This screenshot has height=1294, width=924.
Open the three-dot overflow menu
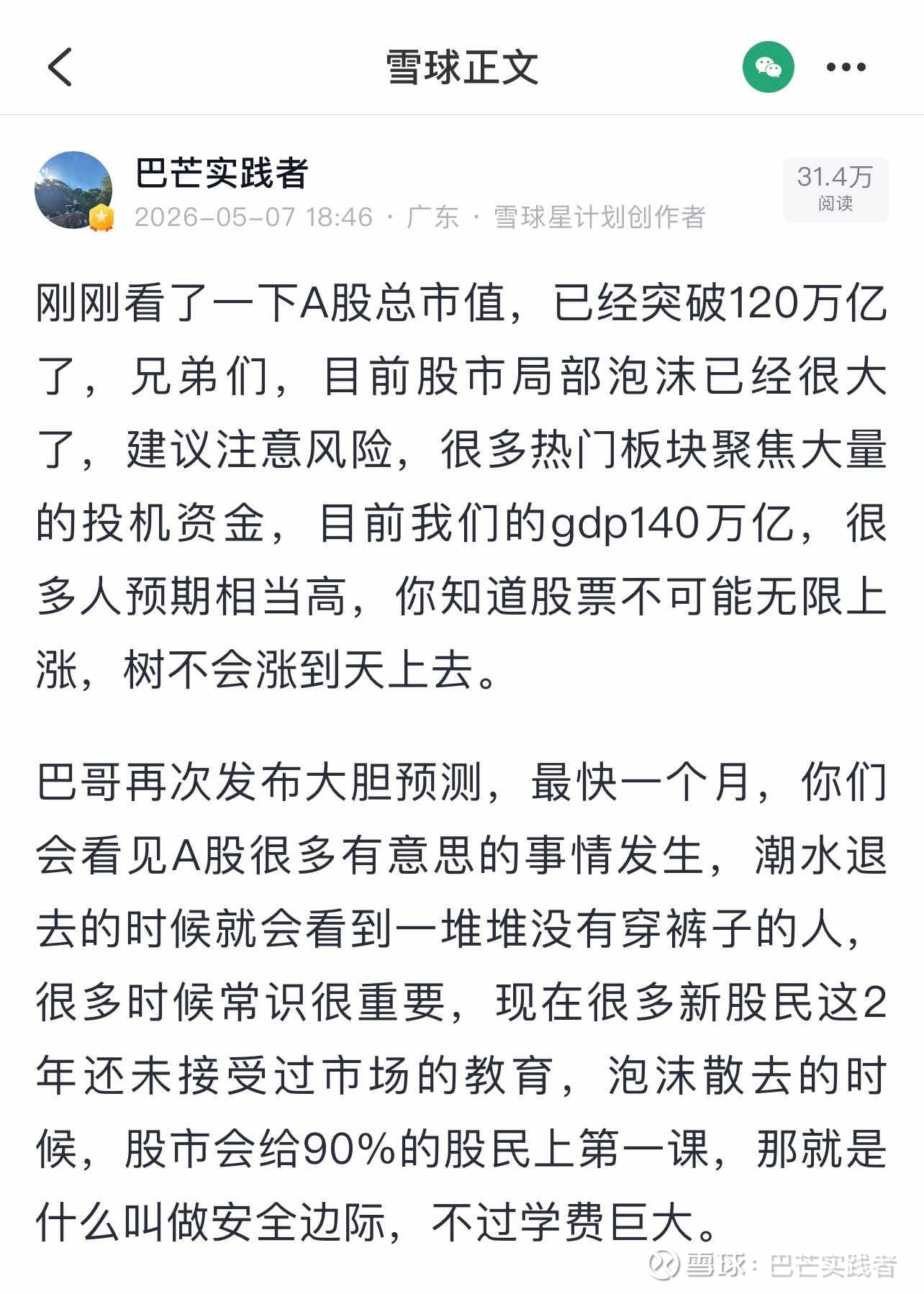click(846, 67)
